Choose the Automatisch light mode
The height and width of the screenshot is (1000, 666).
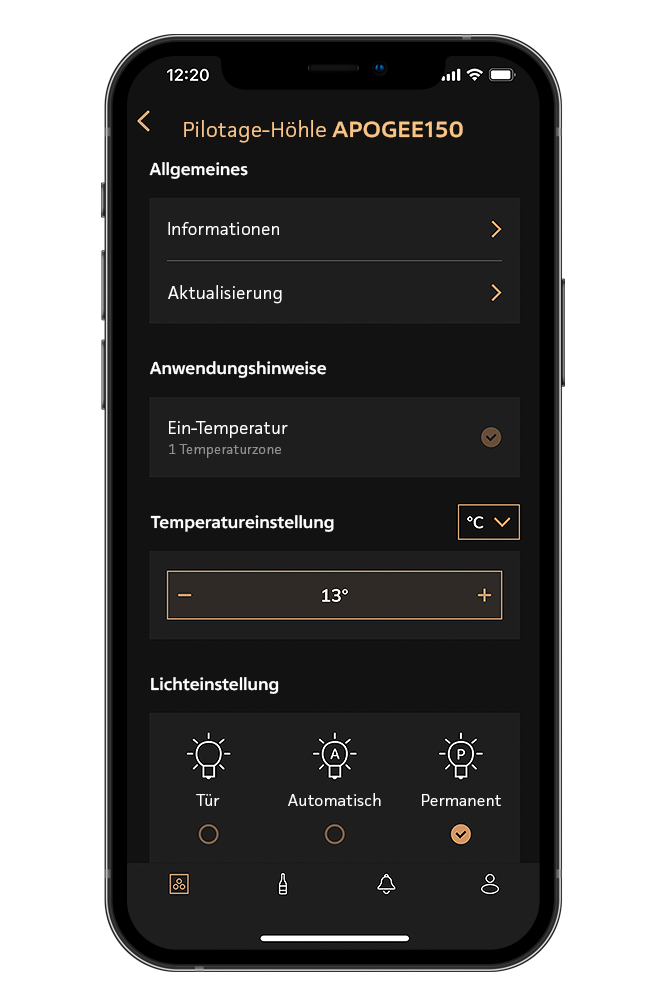(x=334, y=833)
